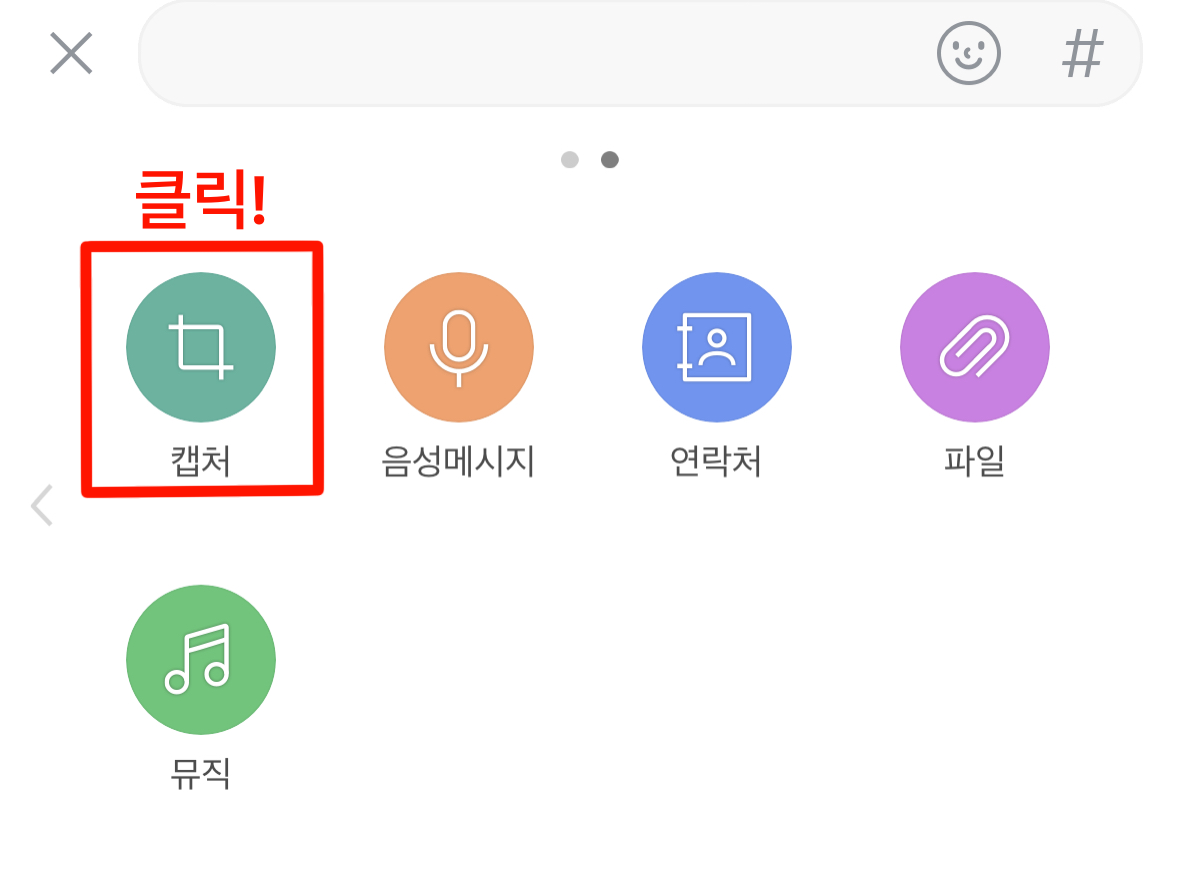Viewport: 1179px width, 890px height.
Task: Close the attachment panel with X
Action: (71, 53)
